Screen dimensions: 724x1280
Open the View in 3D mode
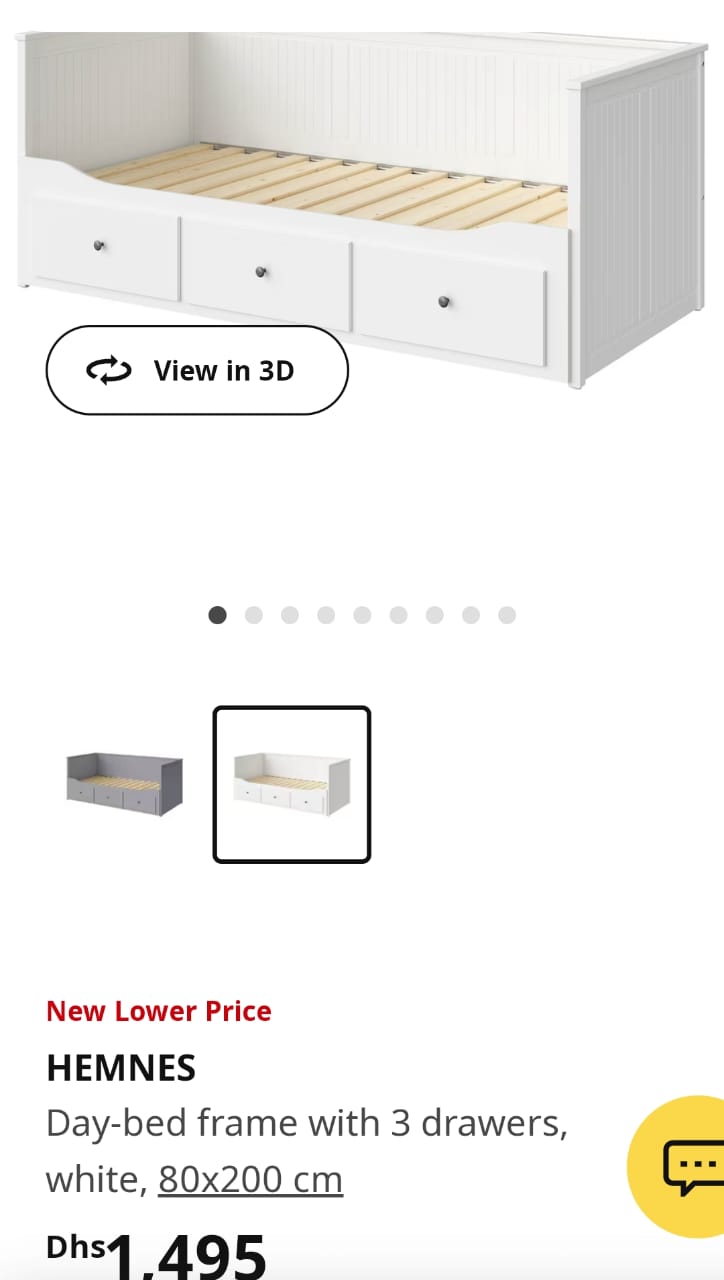click(x=197, y=370)
